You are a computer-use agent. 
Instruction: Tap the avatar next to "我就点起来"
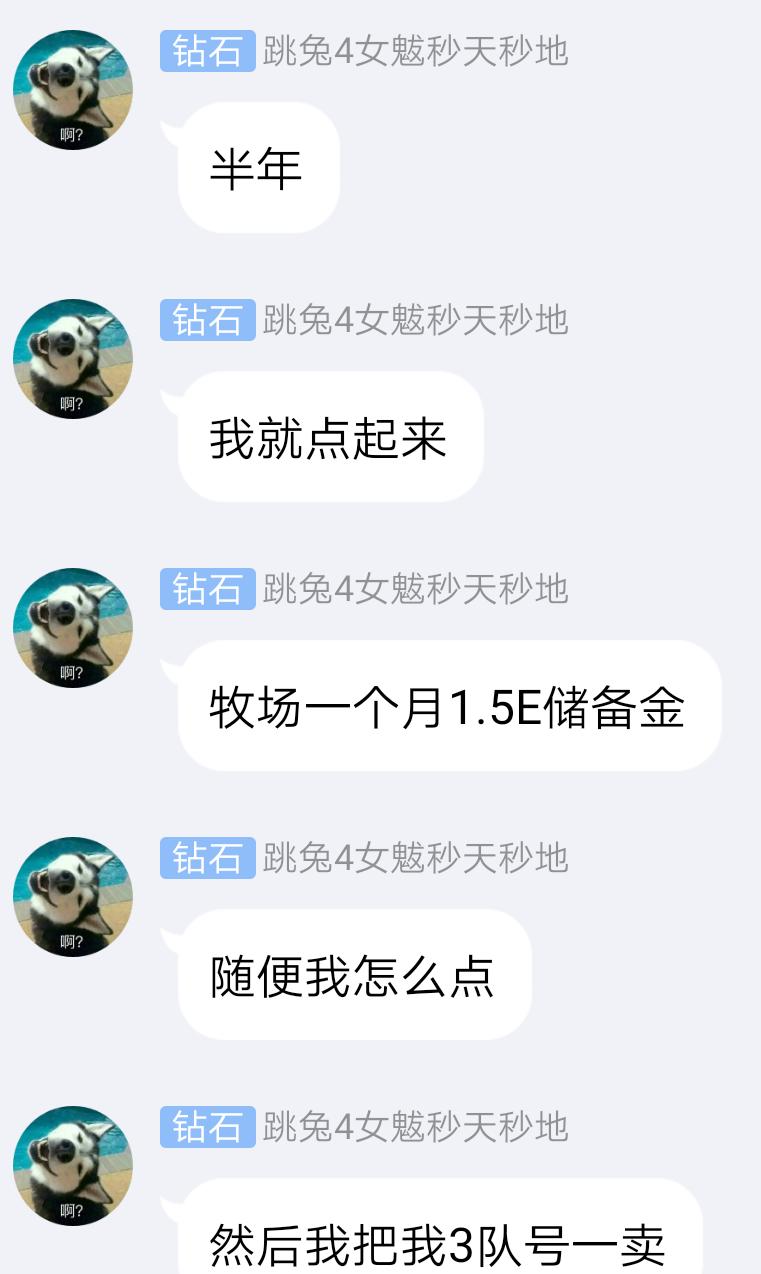(72, 359)
